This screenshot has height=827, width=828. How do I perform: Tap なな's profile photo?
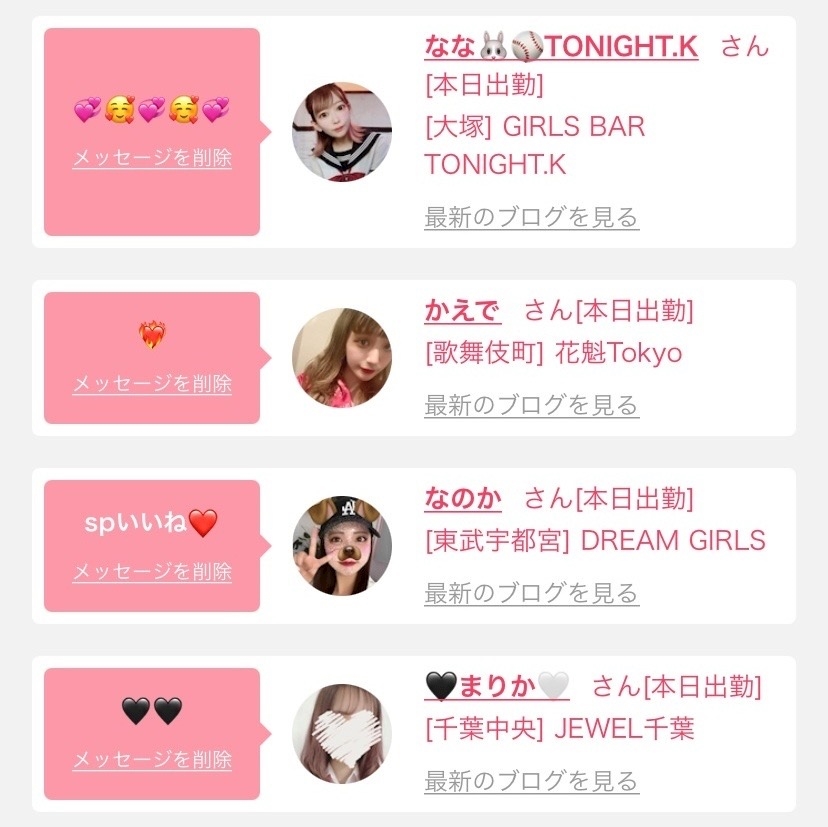[342, 132]
